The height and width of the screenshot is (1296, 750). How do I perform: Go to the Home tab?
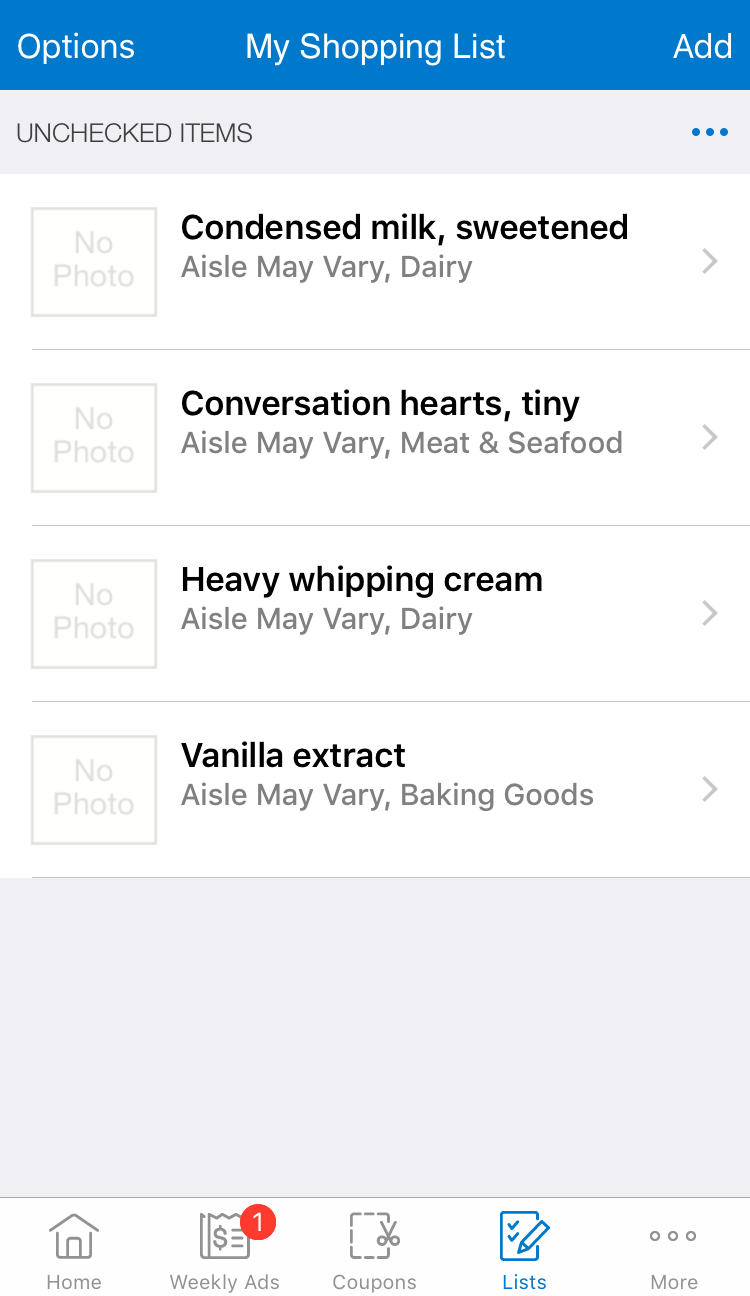point(74,1250)
